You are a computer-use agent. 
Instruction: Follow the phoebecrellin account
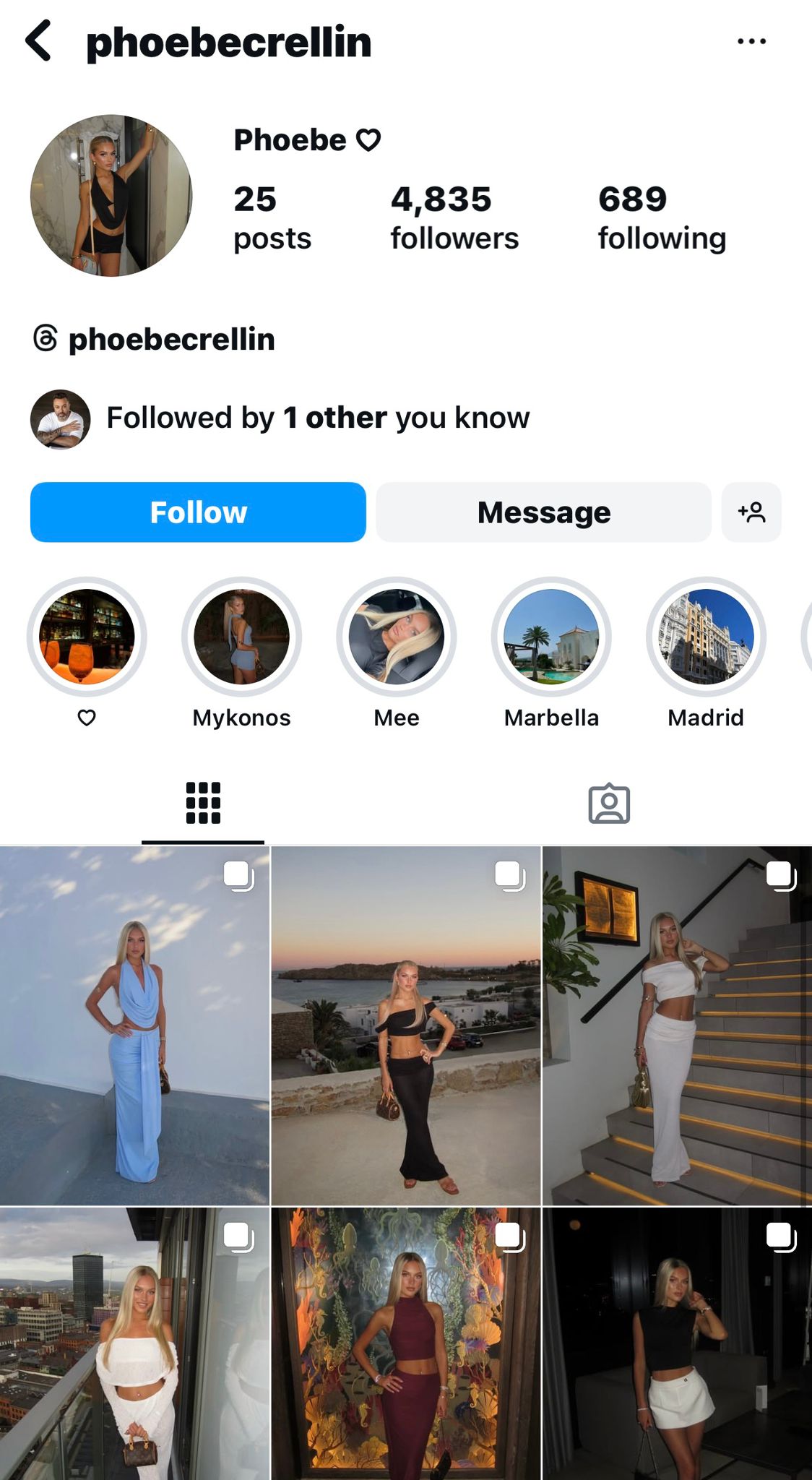click(x=198, y=512)
